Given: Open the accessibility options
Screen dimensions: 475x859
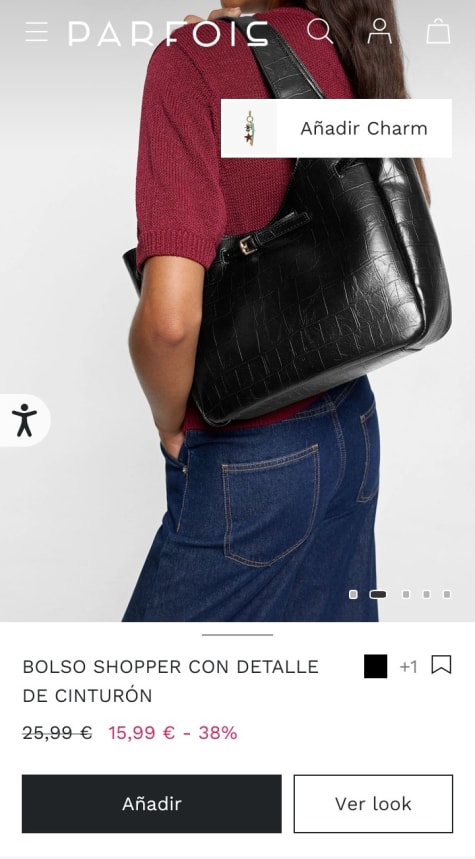Looking at the screenshot, I should click(25, 420).
